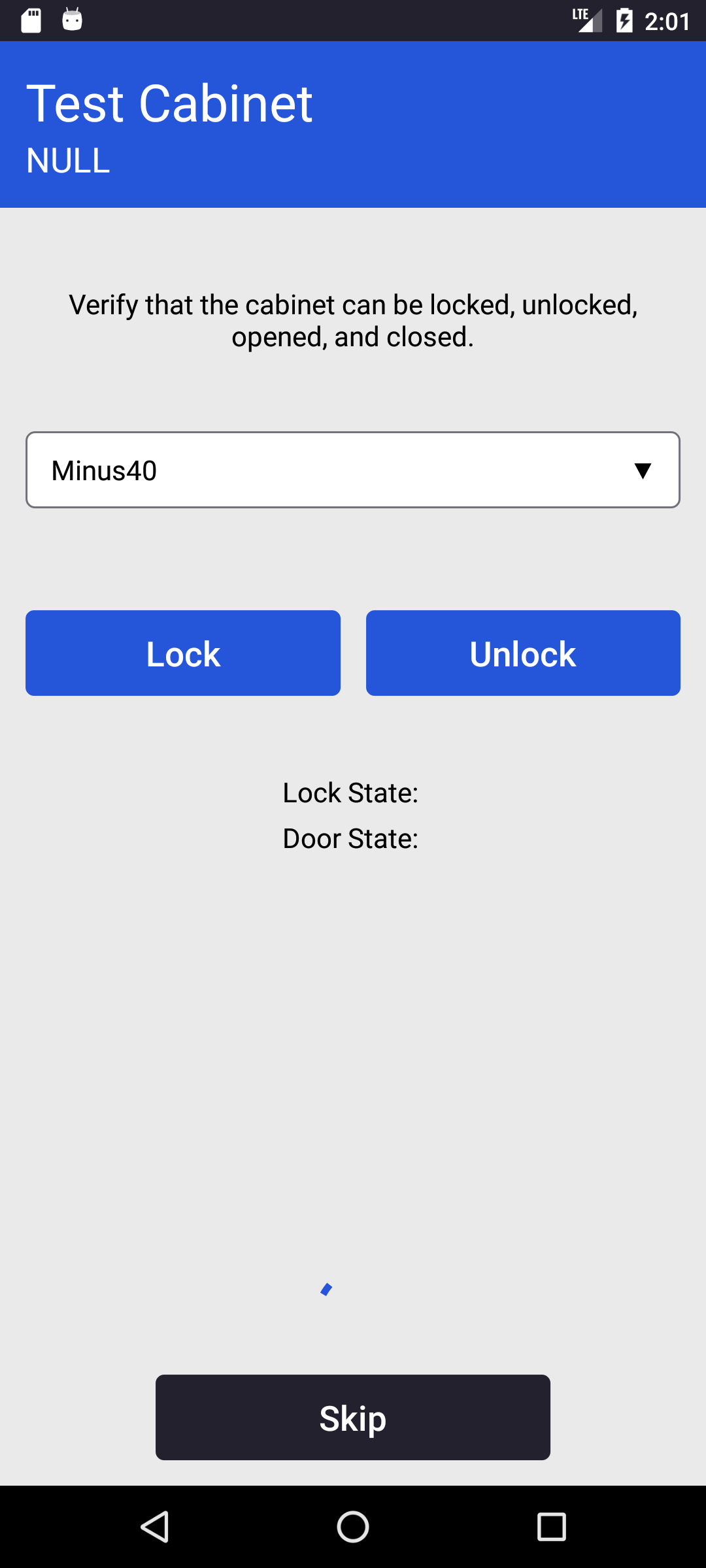Image resolution: width=706 pixels, height=1568 pixels.
Task: Tap the Lock button
Action: tap(183, 653)
